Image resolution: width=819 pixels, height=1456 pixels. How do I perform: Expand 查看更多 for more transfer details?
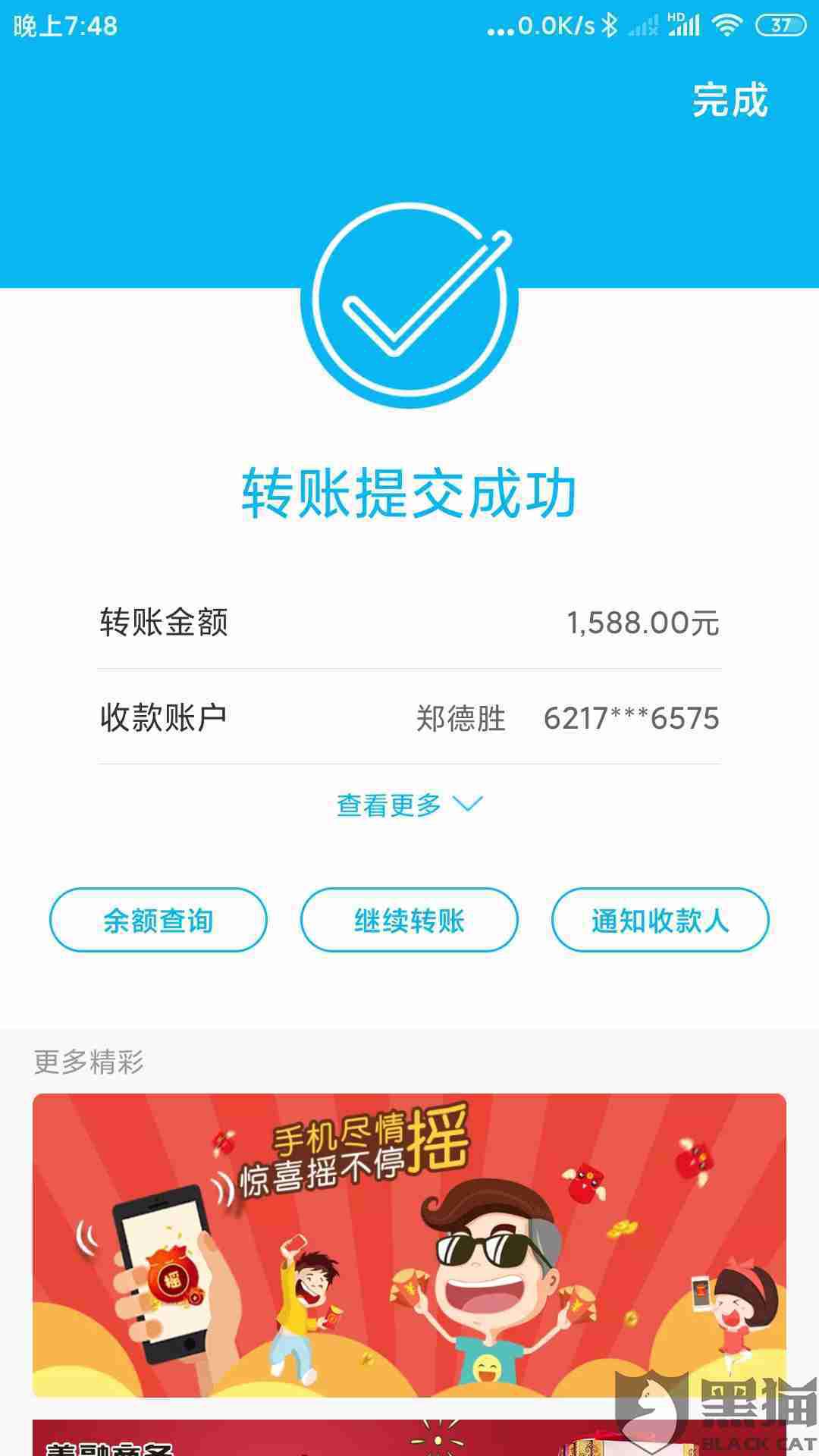409,805
